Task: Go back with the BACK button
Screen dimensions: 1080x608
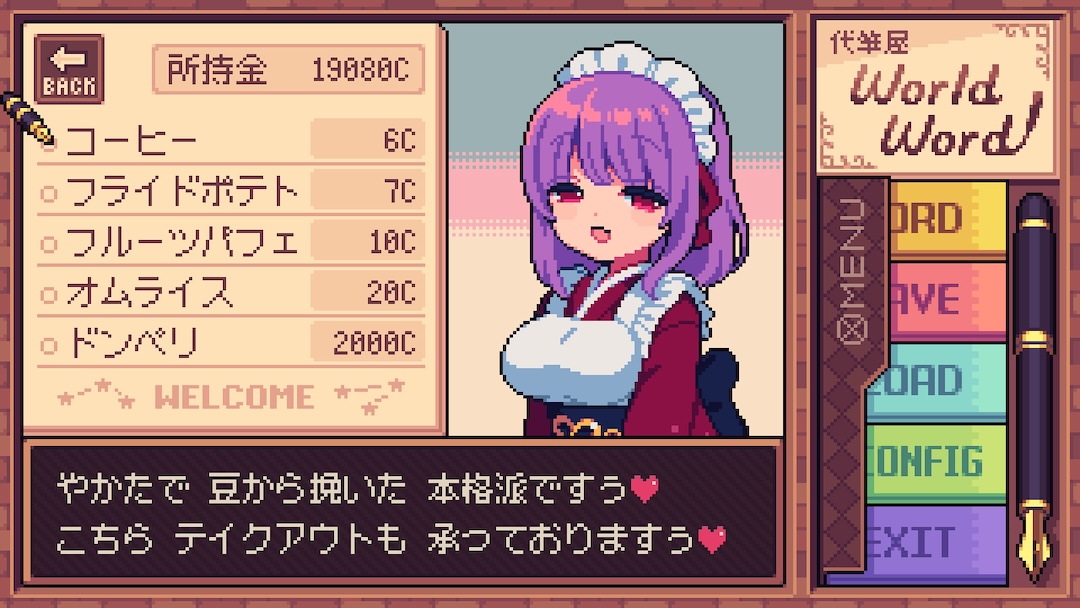Action: [x=69, y=69]
